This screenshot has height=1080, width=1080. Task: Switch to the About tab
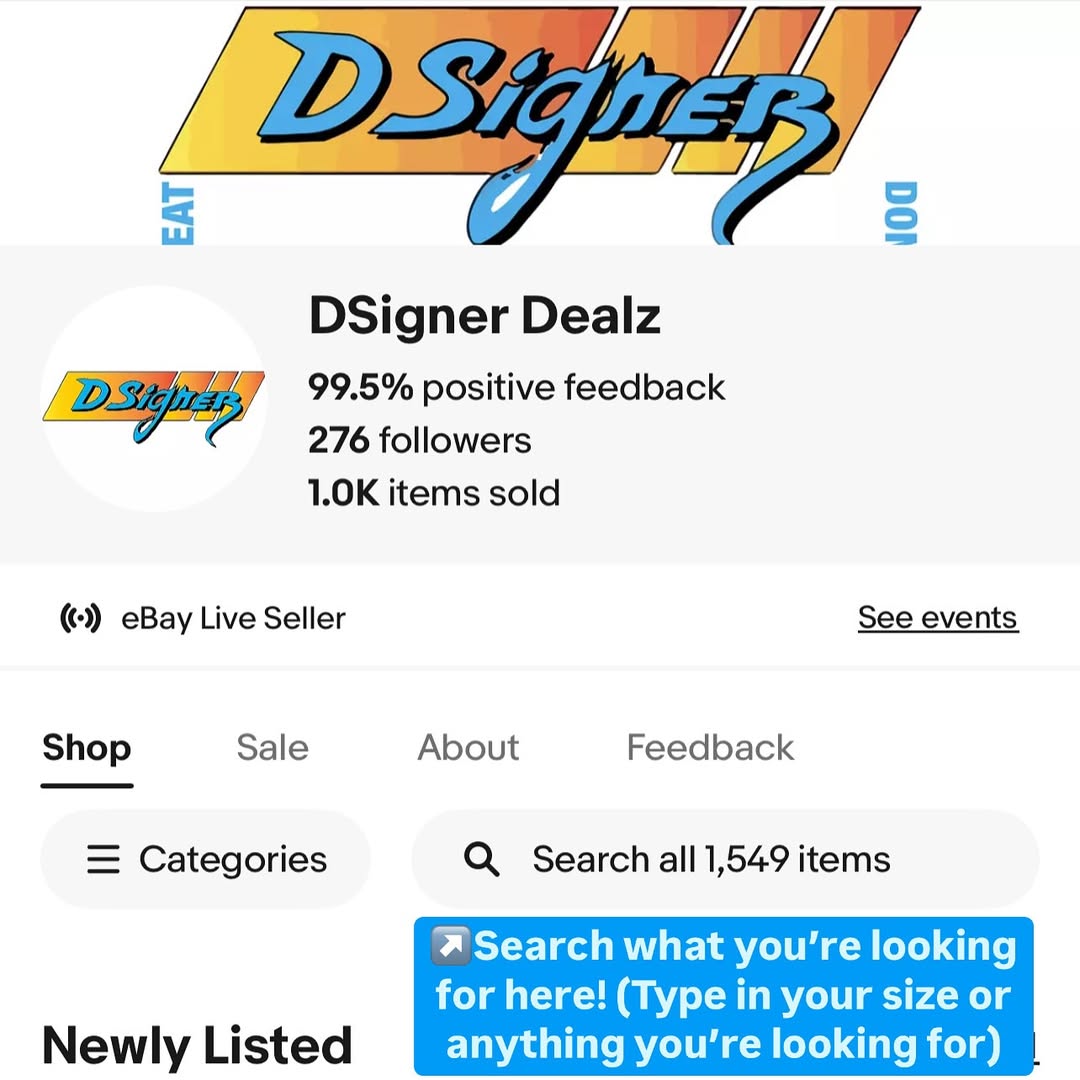pos(468,748)
